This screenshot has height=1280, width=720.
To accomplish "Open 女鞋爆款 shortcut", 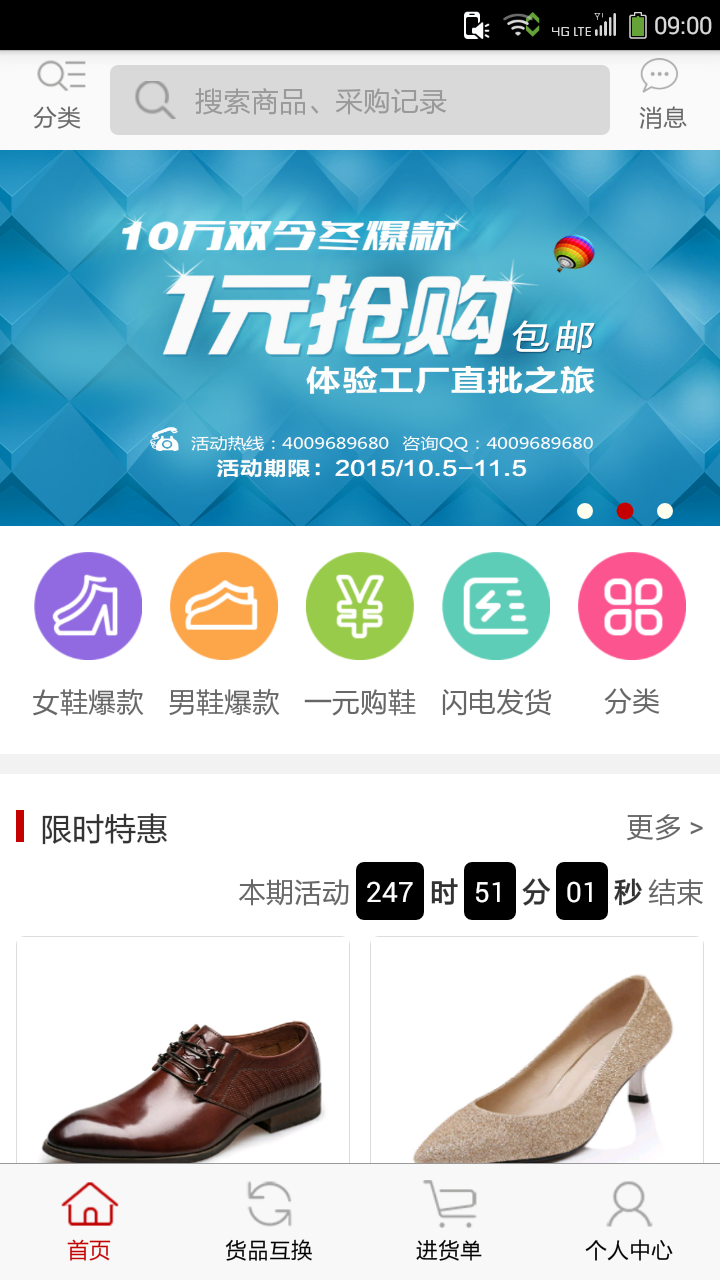I will pos(88,632).
